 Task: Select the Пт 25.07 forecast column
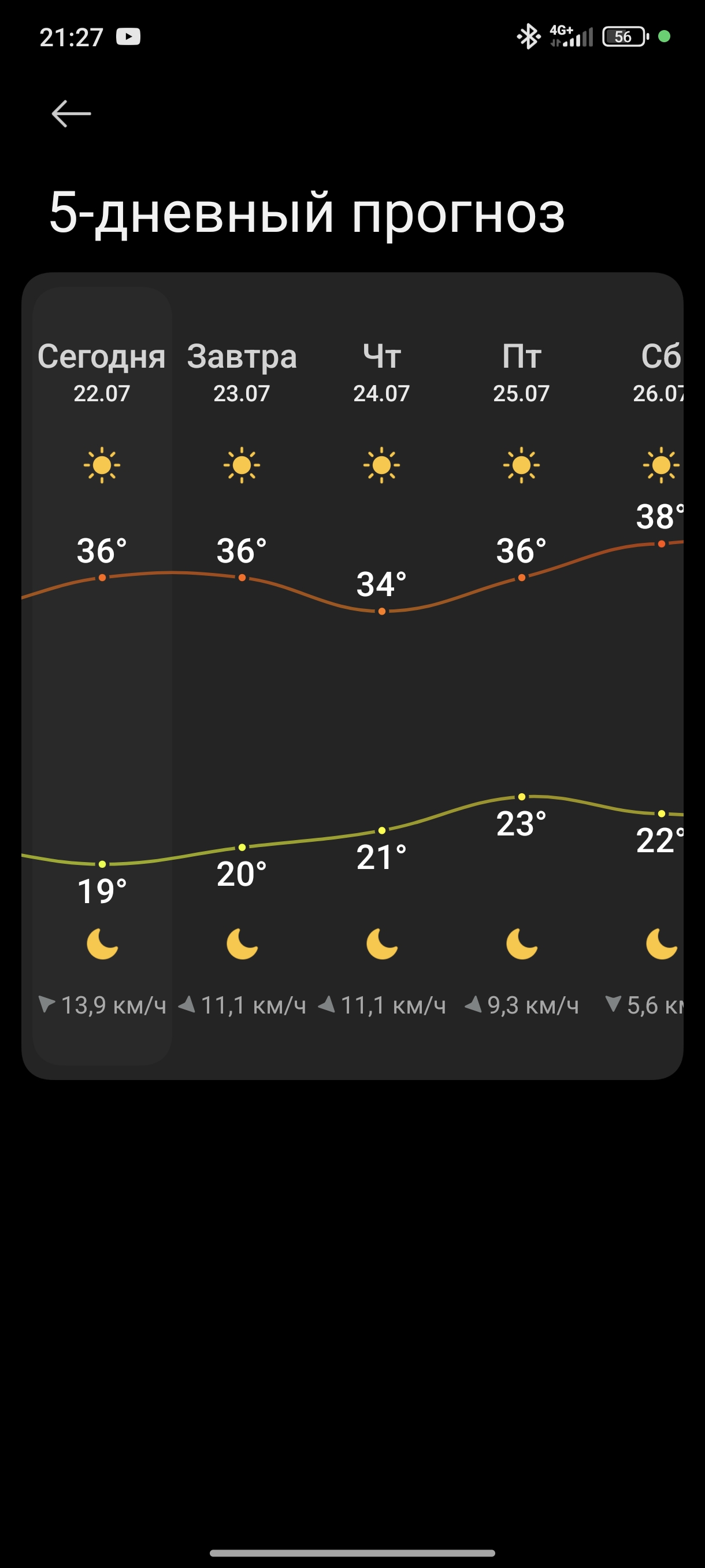(521, 676)
